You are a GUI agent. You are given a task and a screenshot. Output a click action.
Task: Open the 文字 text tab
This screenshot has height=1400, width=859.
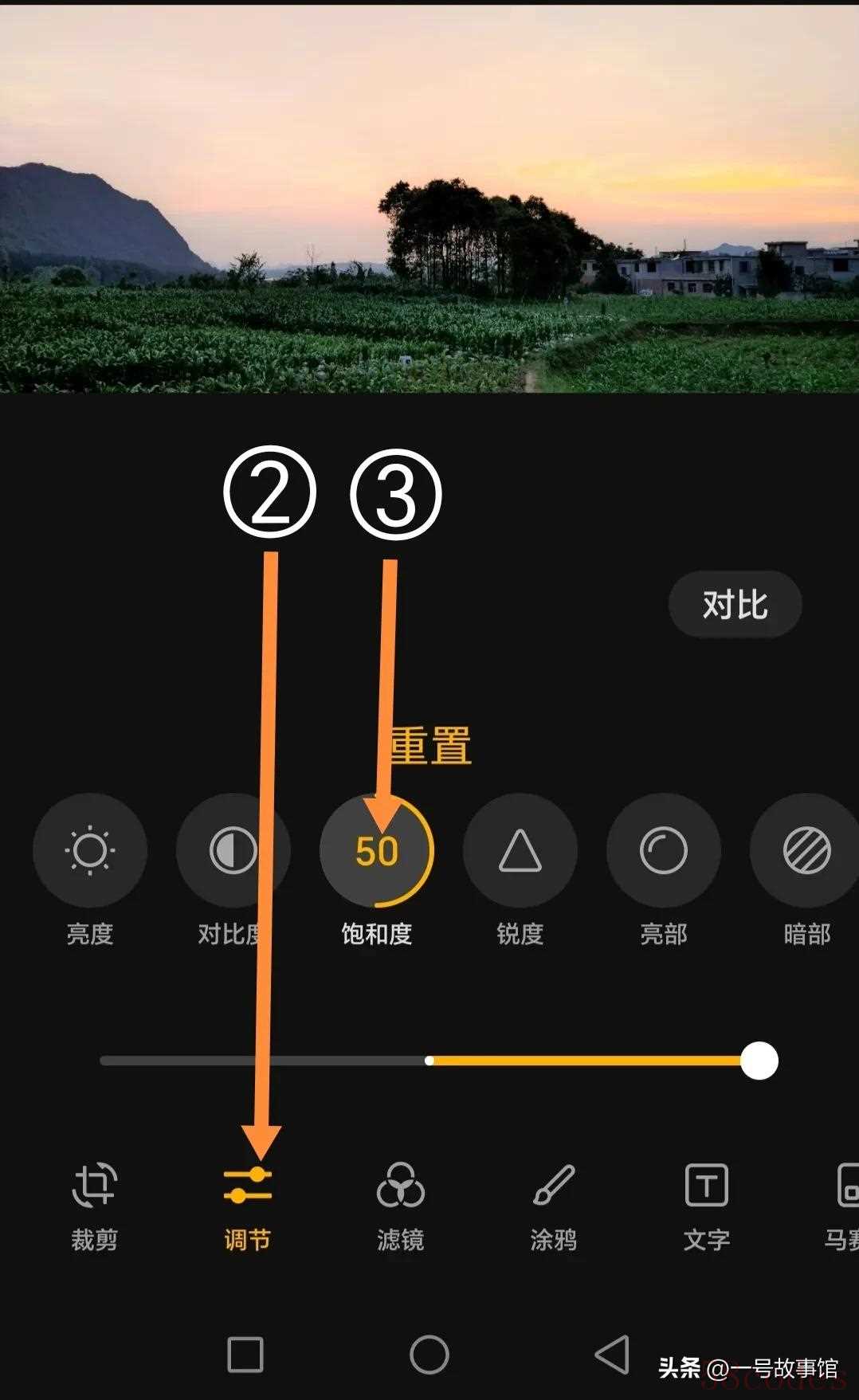pyautogui.click(x=706, y=1205)
